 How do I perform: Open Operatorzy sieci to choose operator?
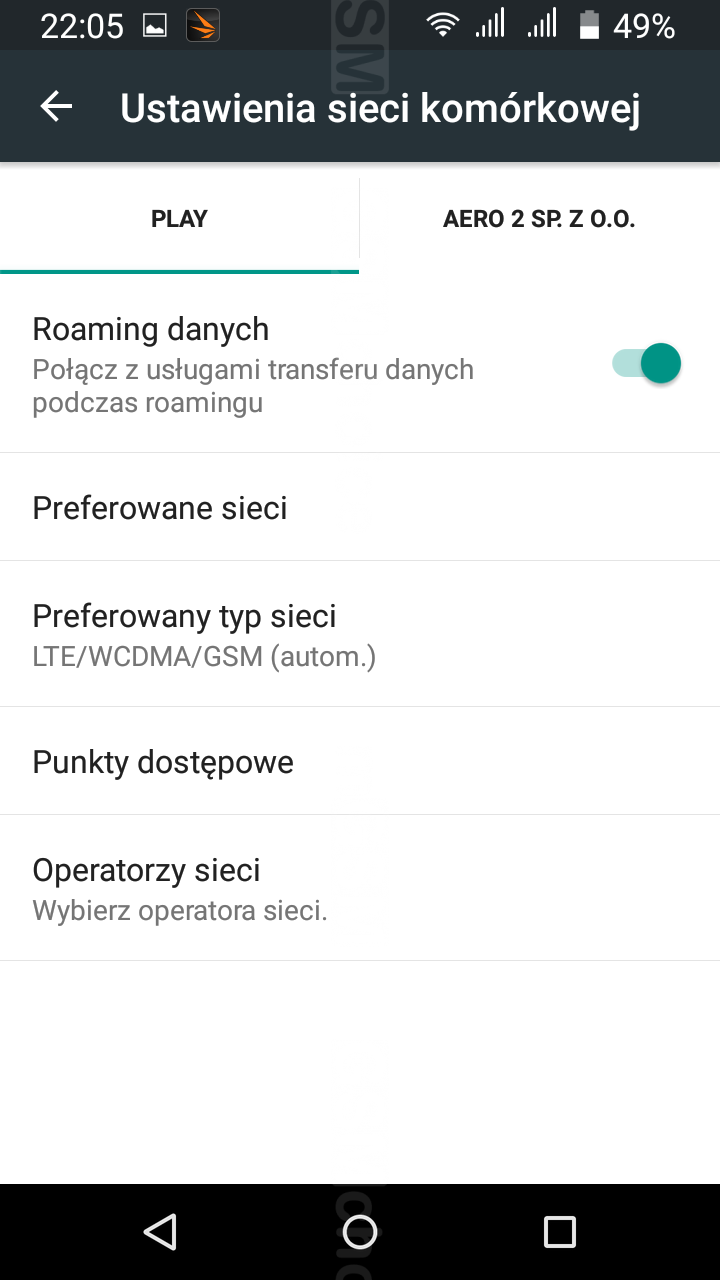[x=360, y=888]
